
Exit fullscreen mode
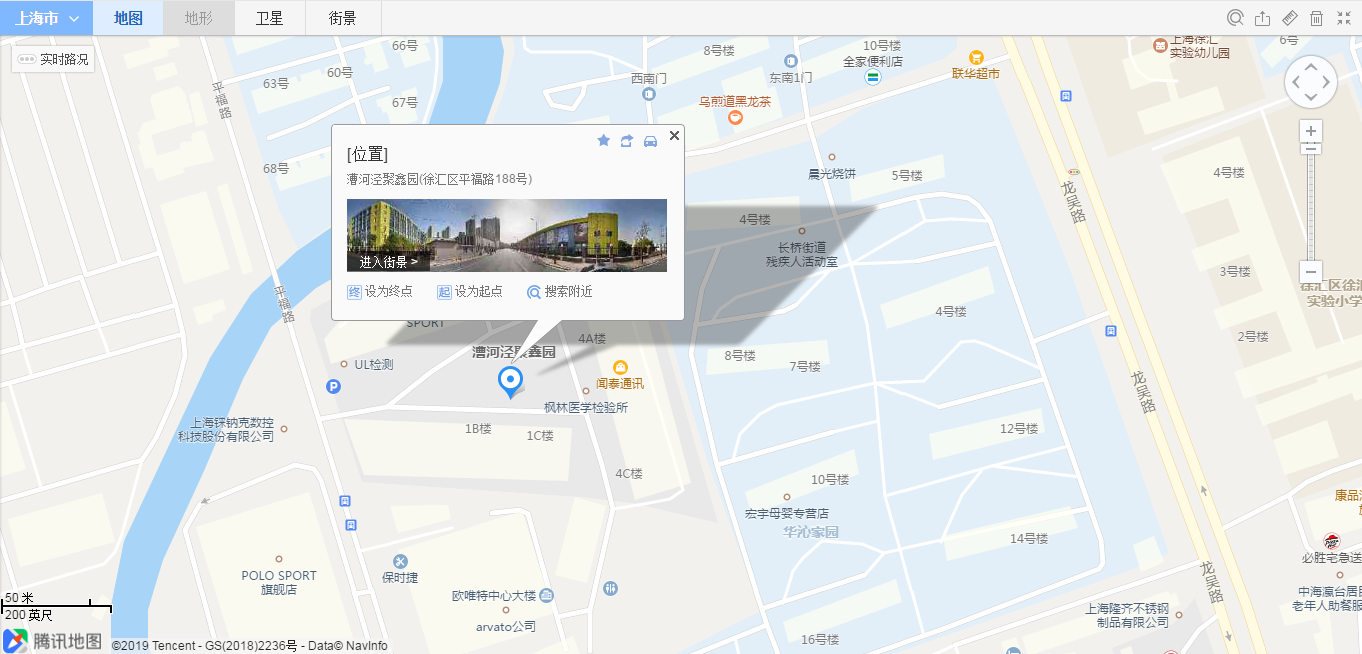tap(1343, 18)
